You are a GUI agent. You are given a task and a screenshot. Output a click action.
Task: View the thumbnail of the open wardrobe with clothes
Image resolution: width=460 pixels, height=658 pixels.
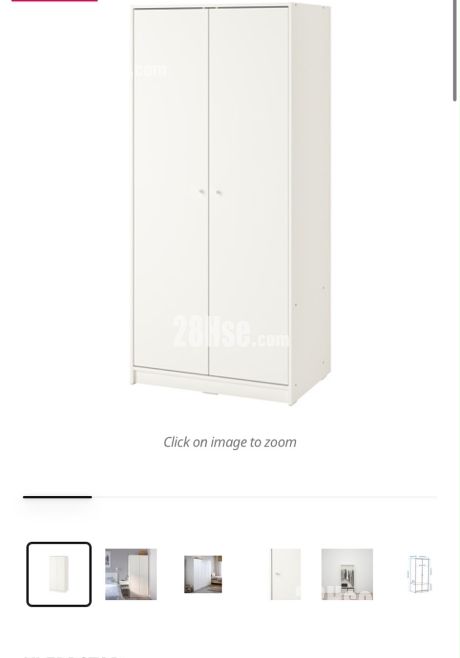click(347, 574)
